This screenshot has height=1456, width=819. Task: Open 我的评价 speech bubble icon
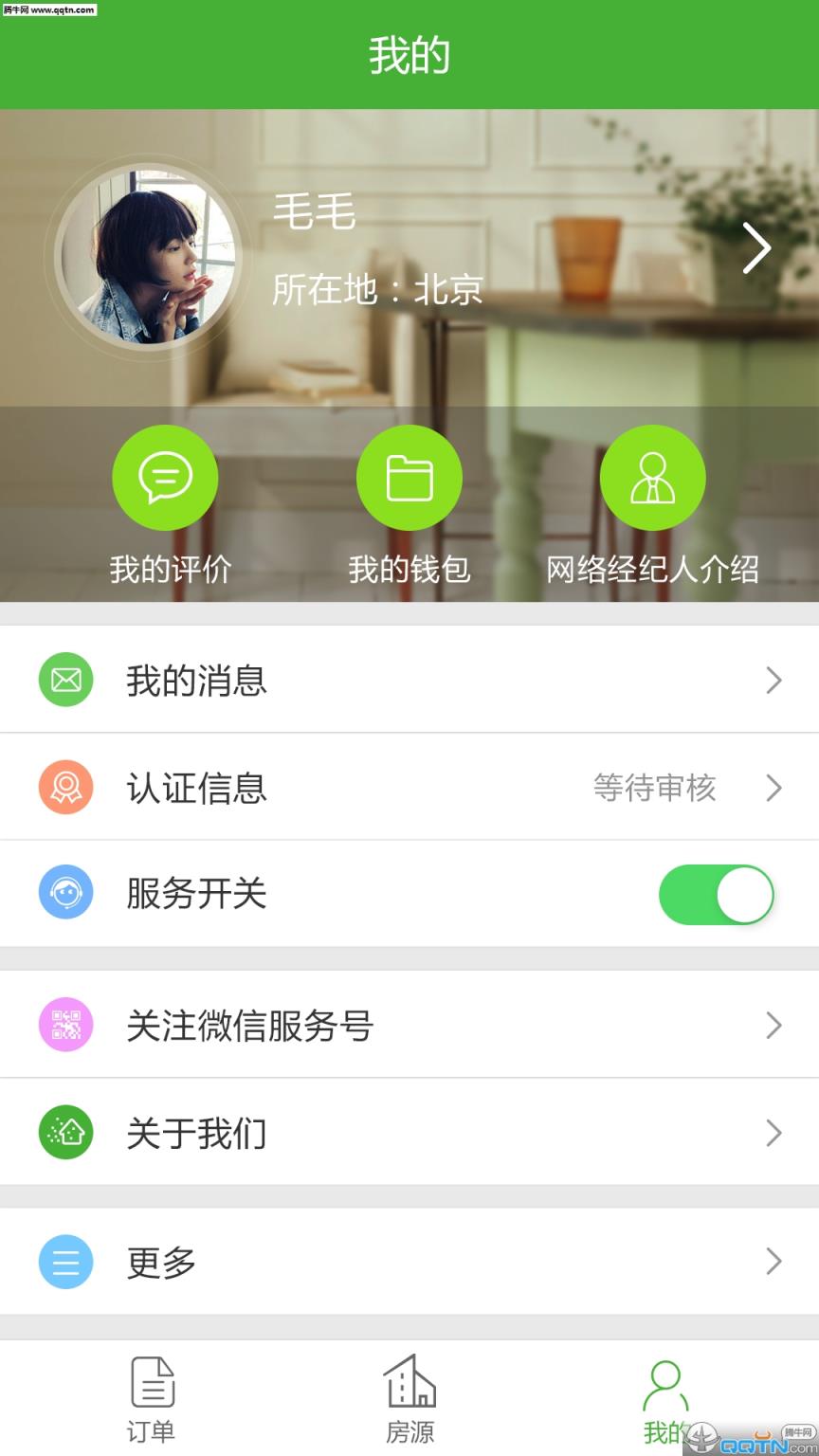tap(165, 477)
